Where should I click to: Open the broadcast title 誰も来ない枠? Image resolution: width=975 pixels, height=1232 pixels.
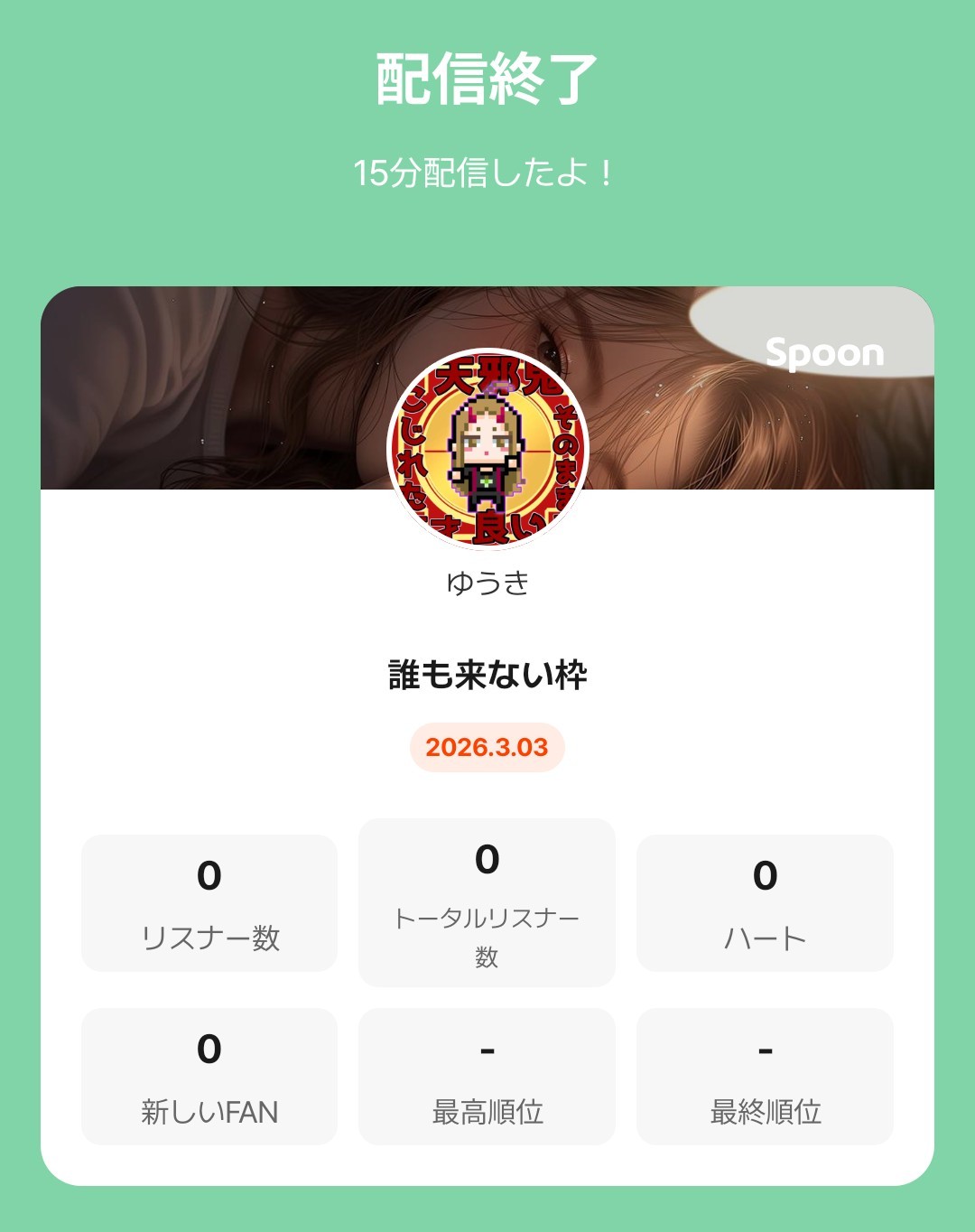(487, 673)
